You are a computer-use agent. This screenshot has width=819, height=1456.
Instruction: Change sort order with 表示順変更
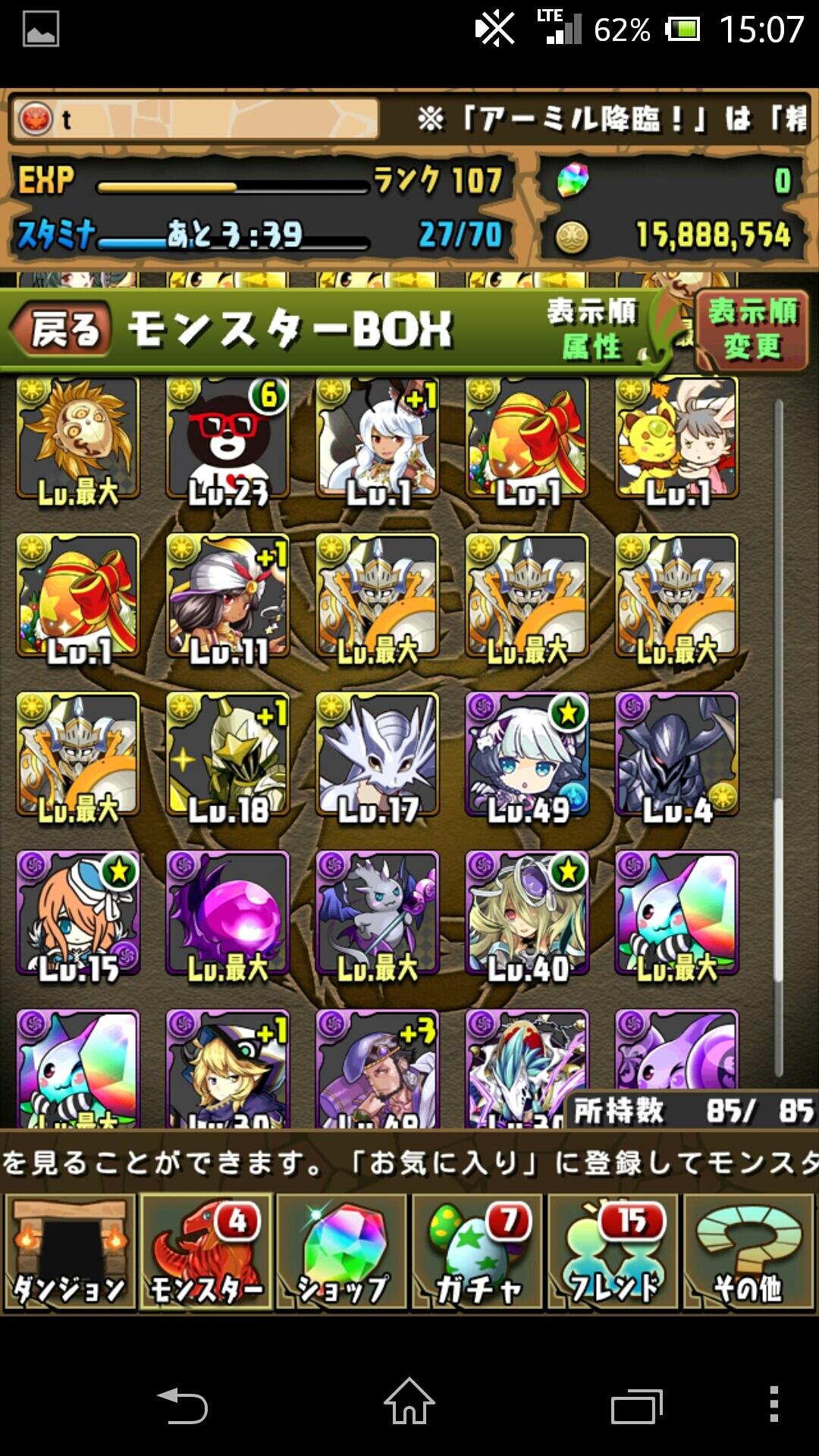tap(751, 330)
